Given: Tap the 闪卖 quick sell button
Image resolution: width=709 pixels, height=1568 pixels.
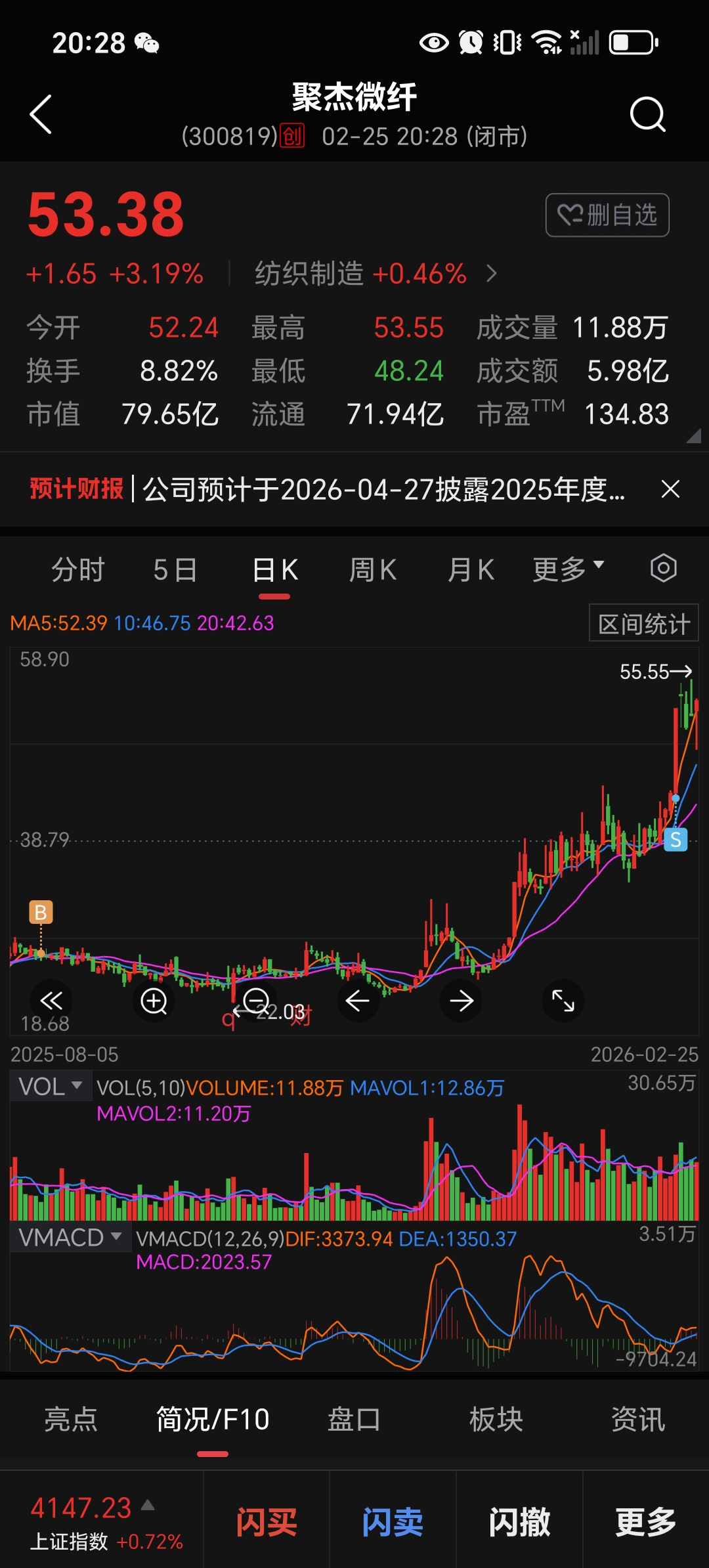Looking at the screenshot, I should [393, 1522].
